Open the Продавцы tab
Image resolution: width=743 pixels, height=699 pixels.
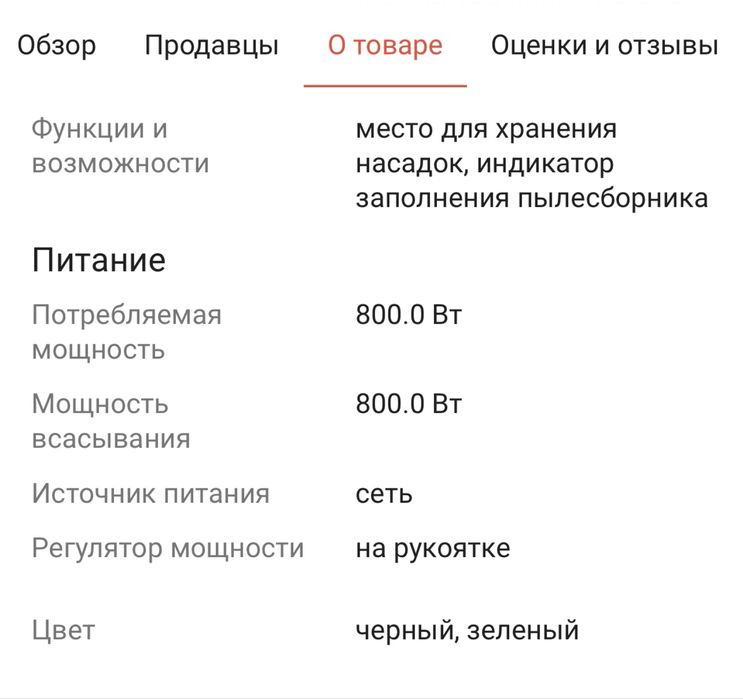(x=211, y=46)
